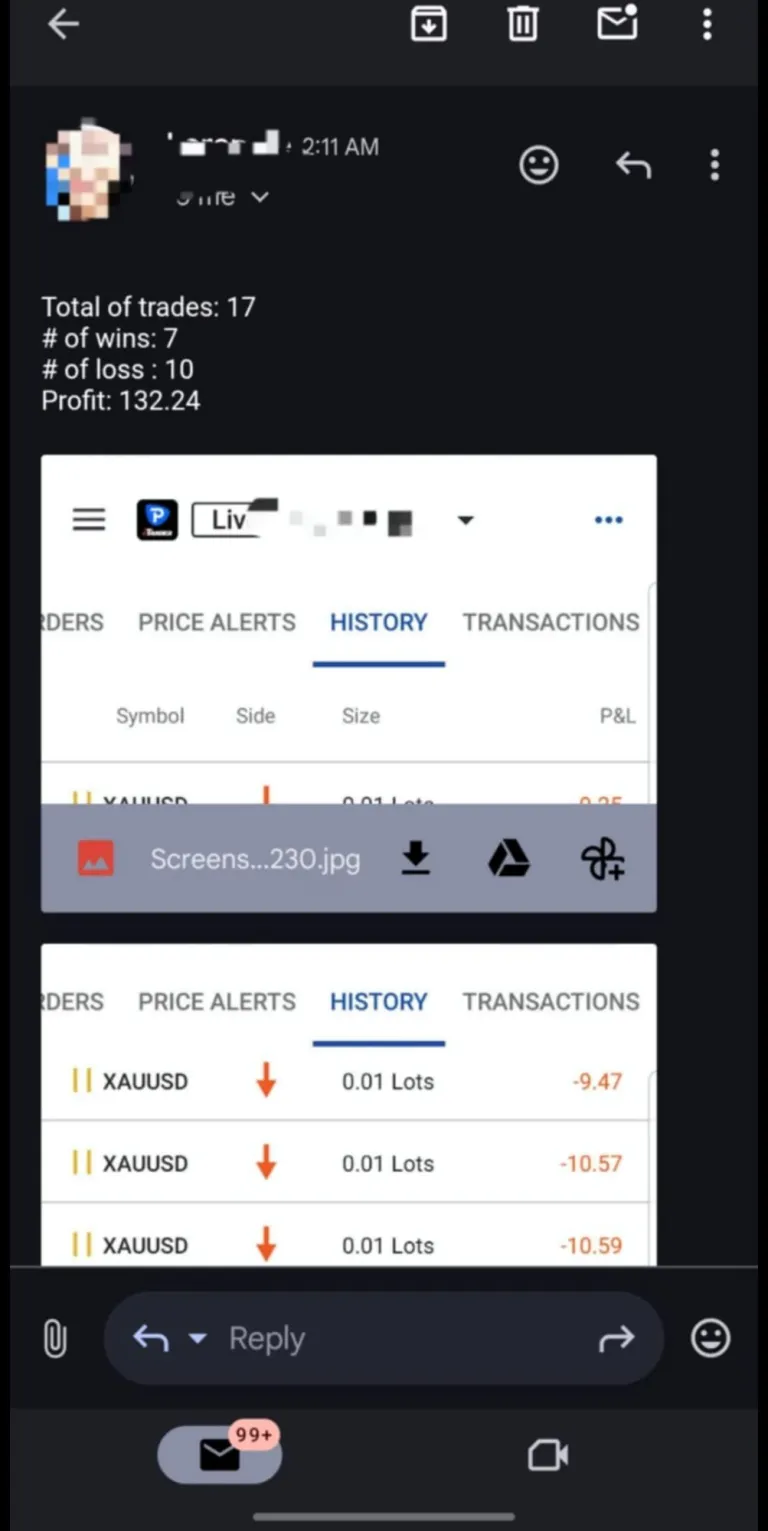Add an emoji reaction to the message
768x1531 pixels.
tap(539, 165)
